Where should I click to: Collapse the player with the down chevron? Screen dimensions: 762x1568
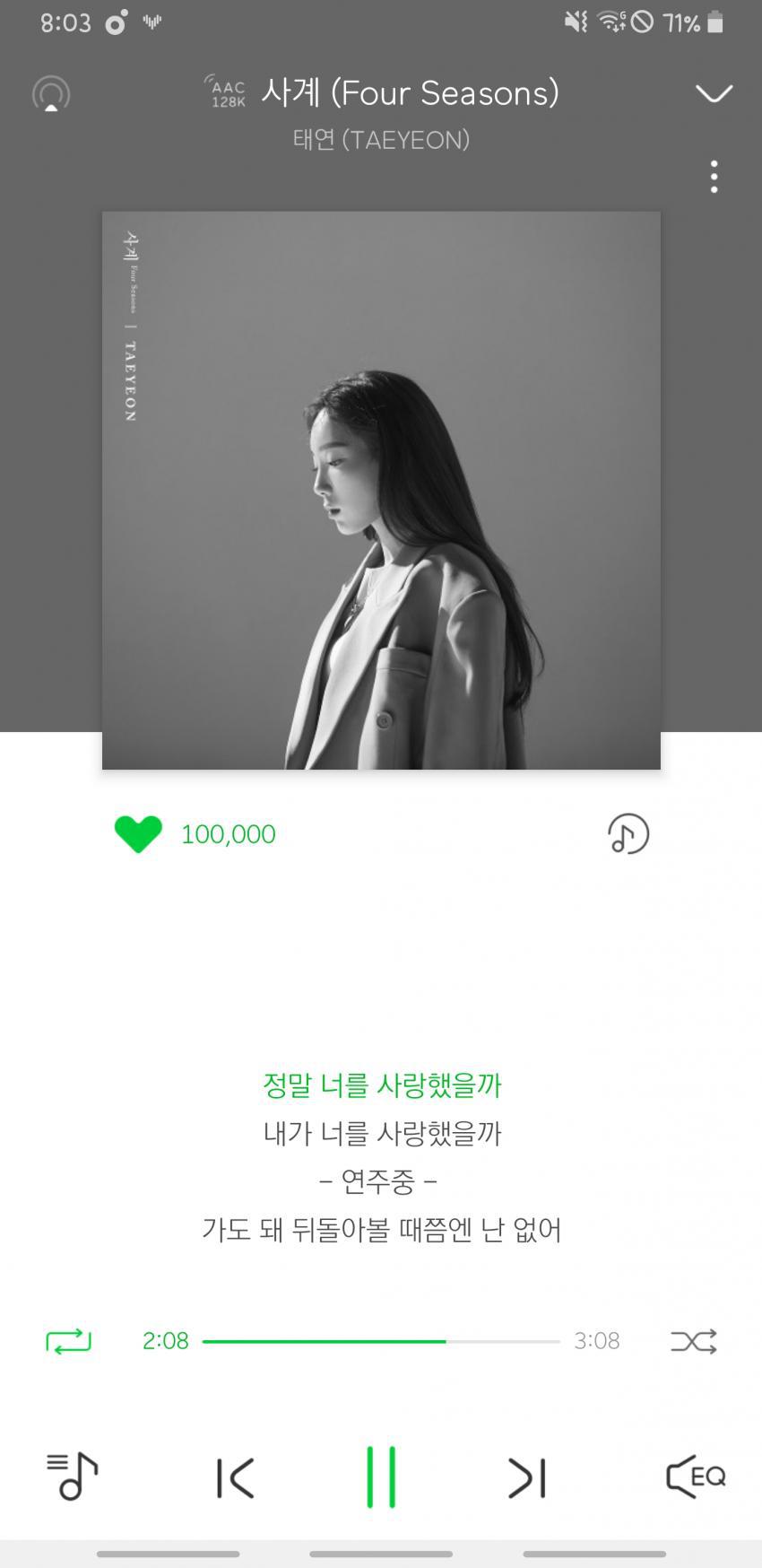(x=714, y=93)
